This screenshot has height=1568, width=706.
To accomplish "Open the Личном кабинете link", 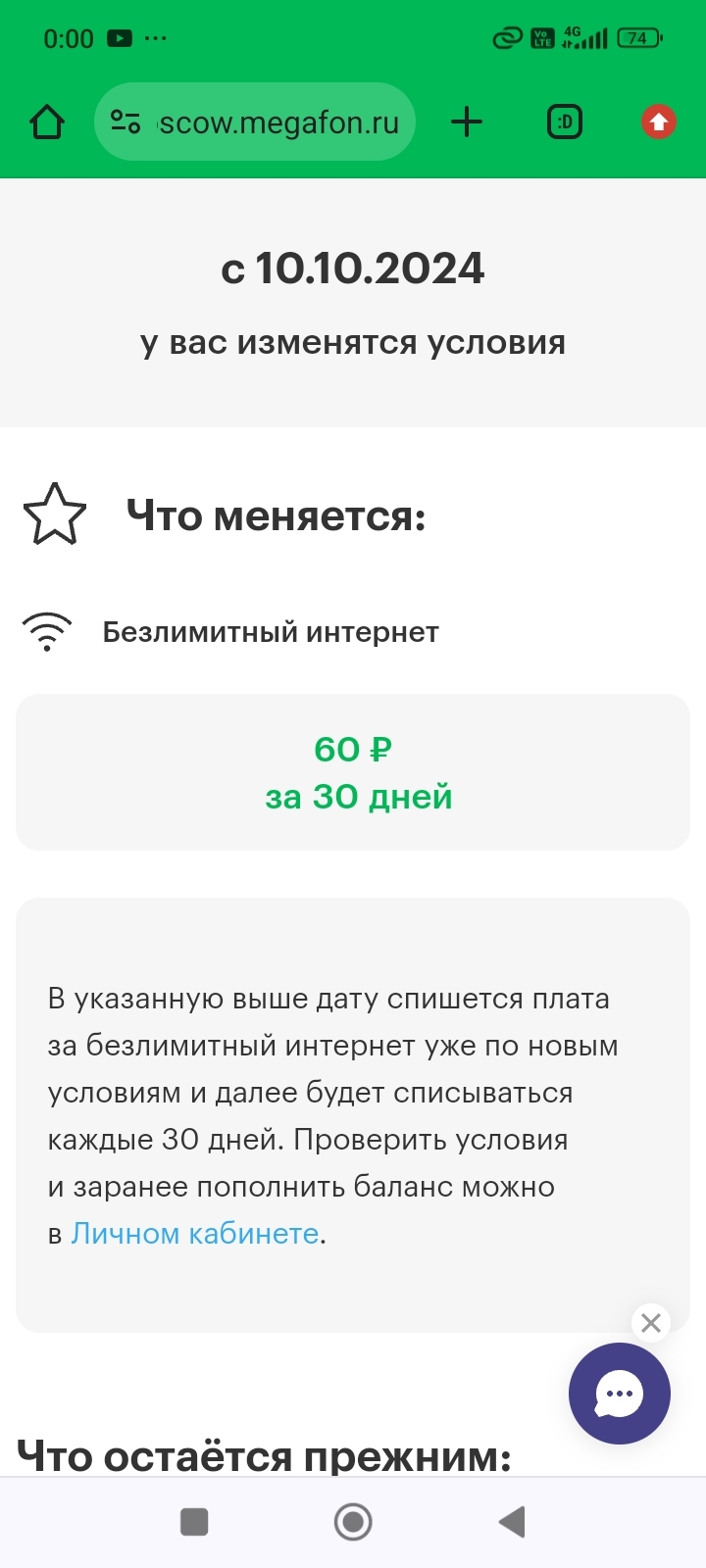I will (x=195, y=1233).
